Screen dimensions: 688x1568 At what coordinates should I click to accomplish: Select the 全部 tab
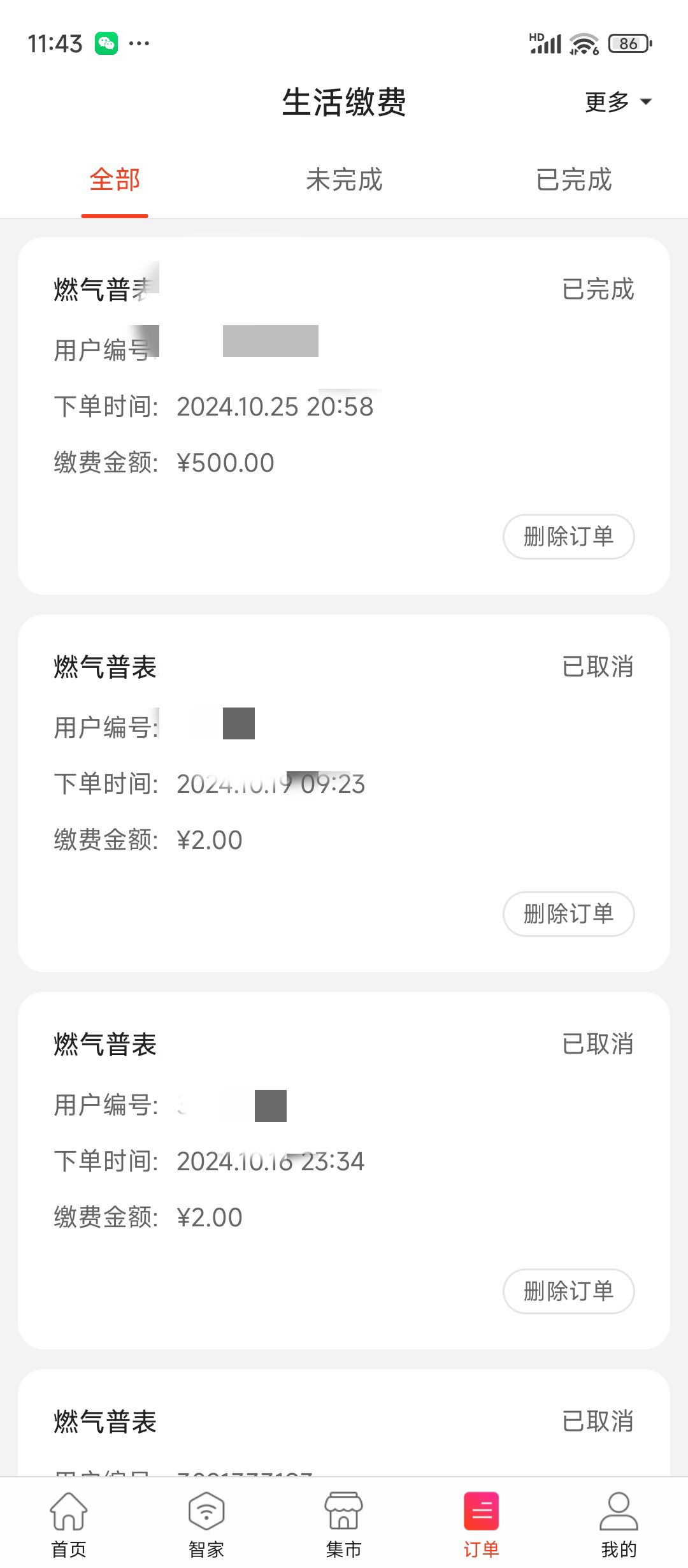115,180
